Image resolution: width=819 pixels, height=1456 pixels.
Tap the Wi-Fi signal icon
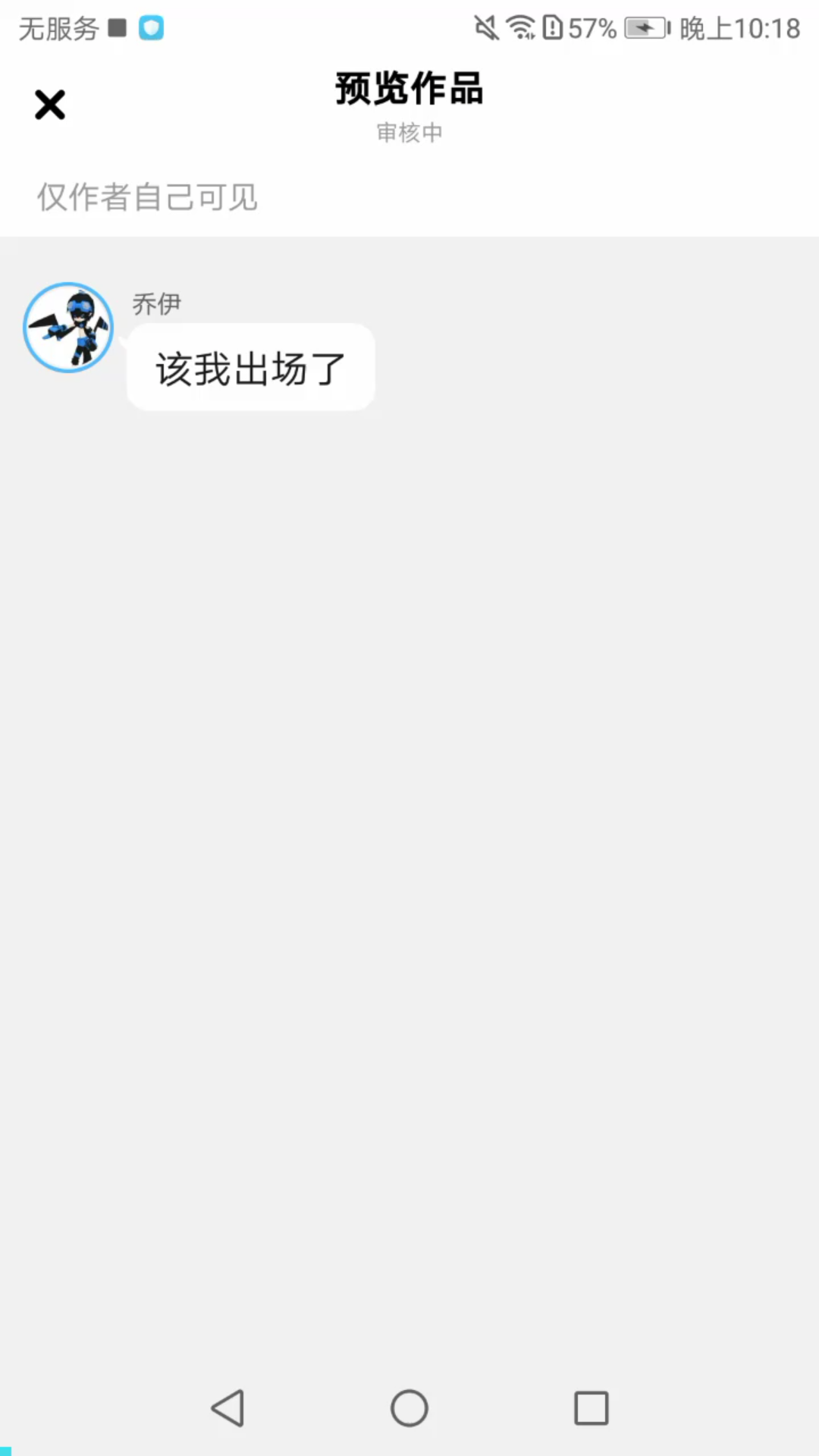[x=520, y=27]
